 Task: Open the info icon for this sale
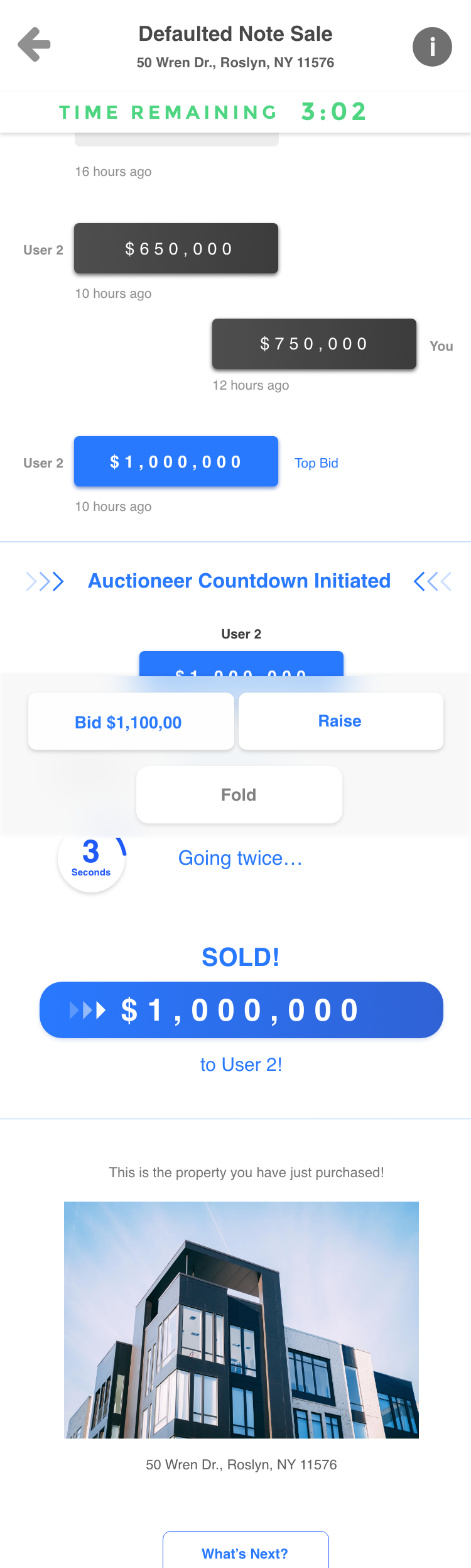[x=432, y=47]
